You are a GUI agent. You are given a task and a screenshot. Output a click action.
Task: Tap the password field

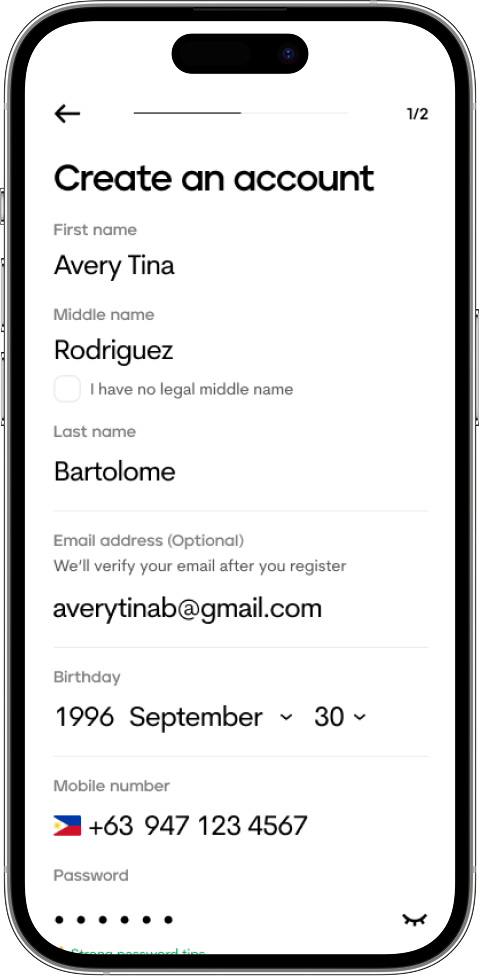[x=222, y=919]
